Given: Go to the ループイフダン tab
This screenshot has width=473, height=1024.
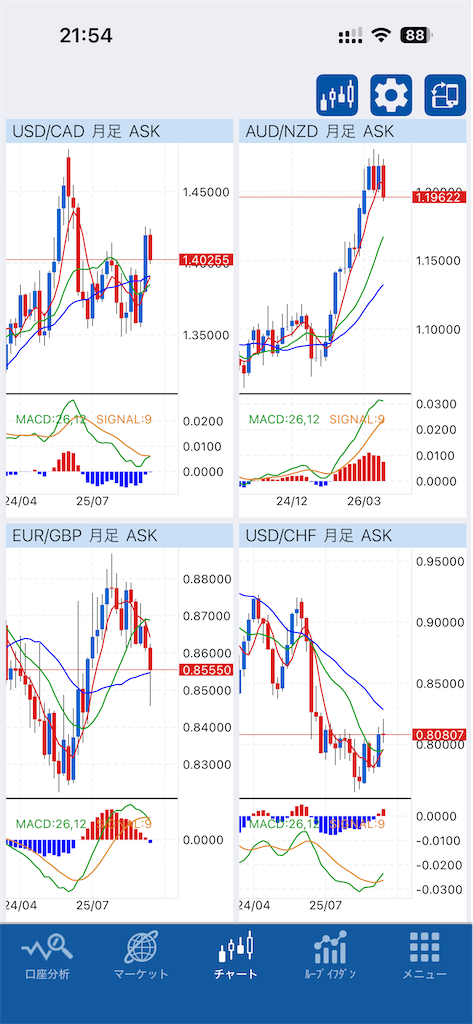Looking at the screenshot, I should click(x=330, y=956).
